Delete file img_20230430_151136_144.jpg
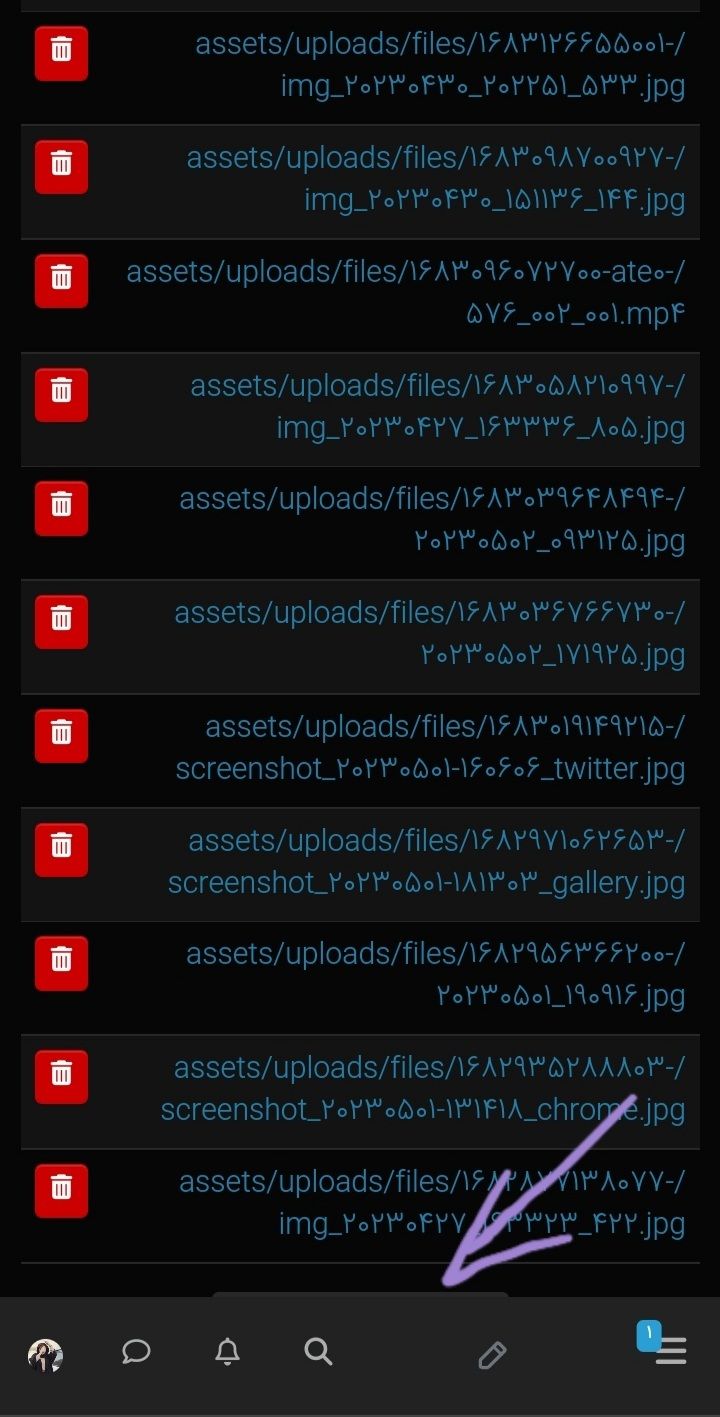 pos(61,167)
